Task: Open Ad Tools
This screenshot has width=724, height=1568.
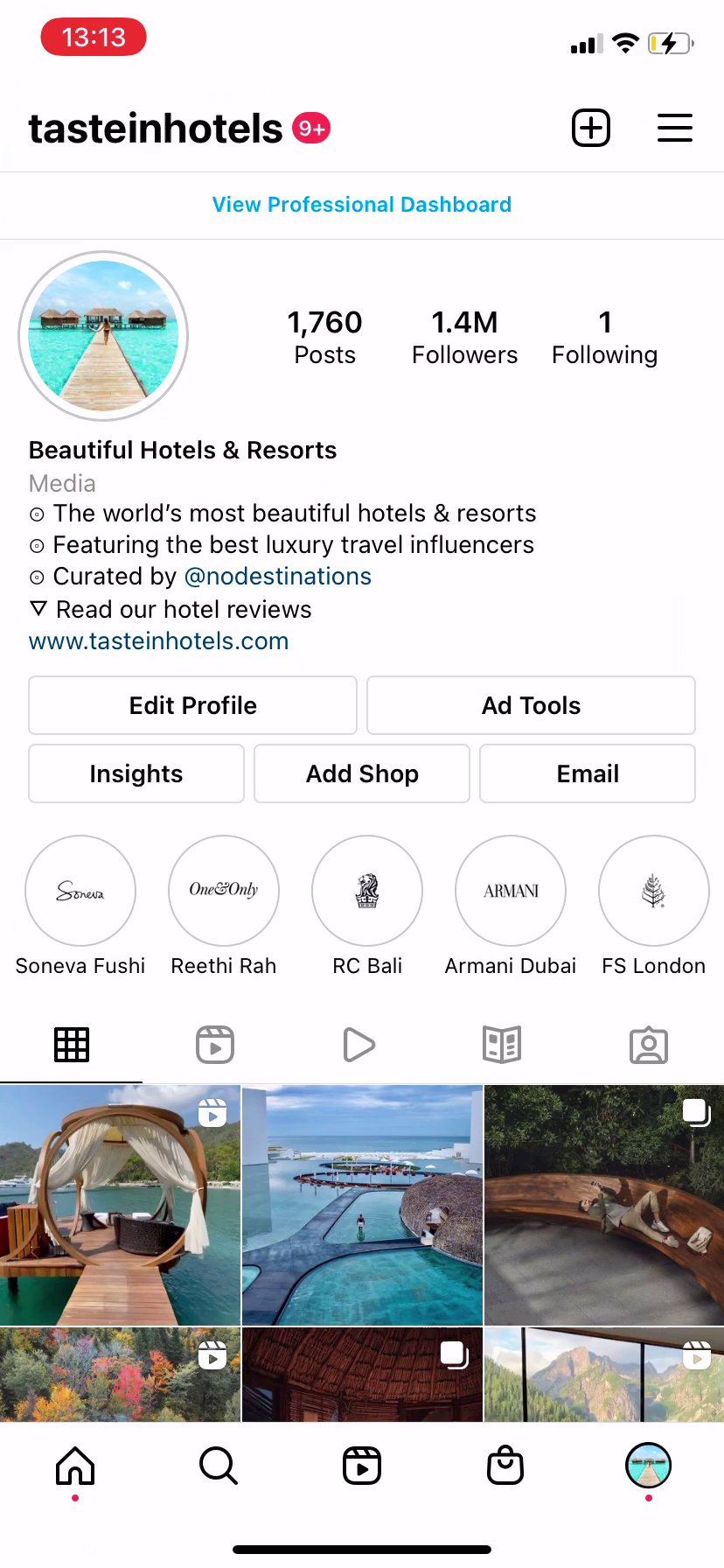Action: tap(531, 705)
